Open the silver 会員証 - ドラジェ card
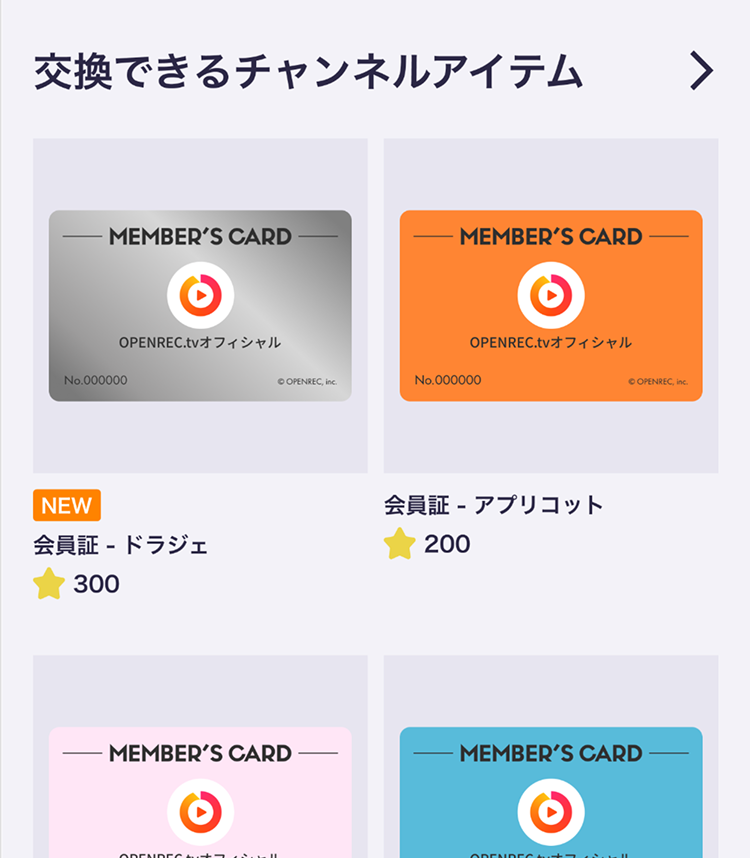This screenshot has width=750, height=858. (x=200, y=306)
